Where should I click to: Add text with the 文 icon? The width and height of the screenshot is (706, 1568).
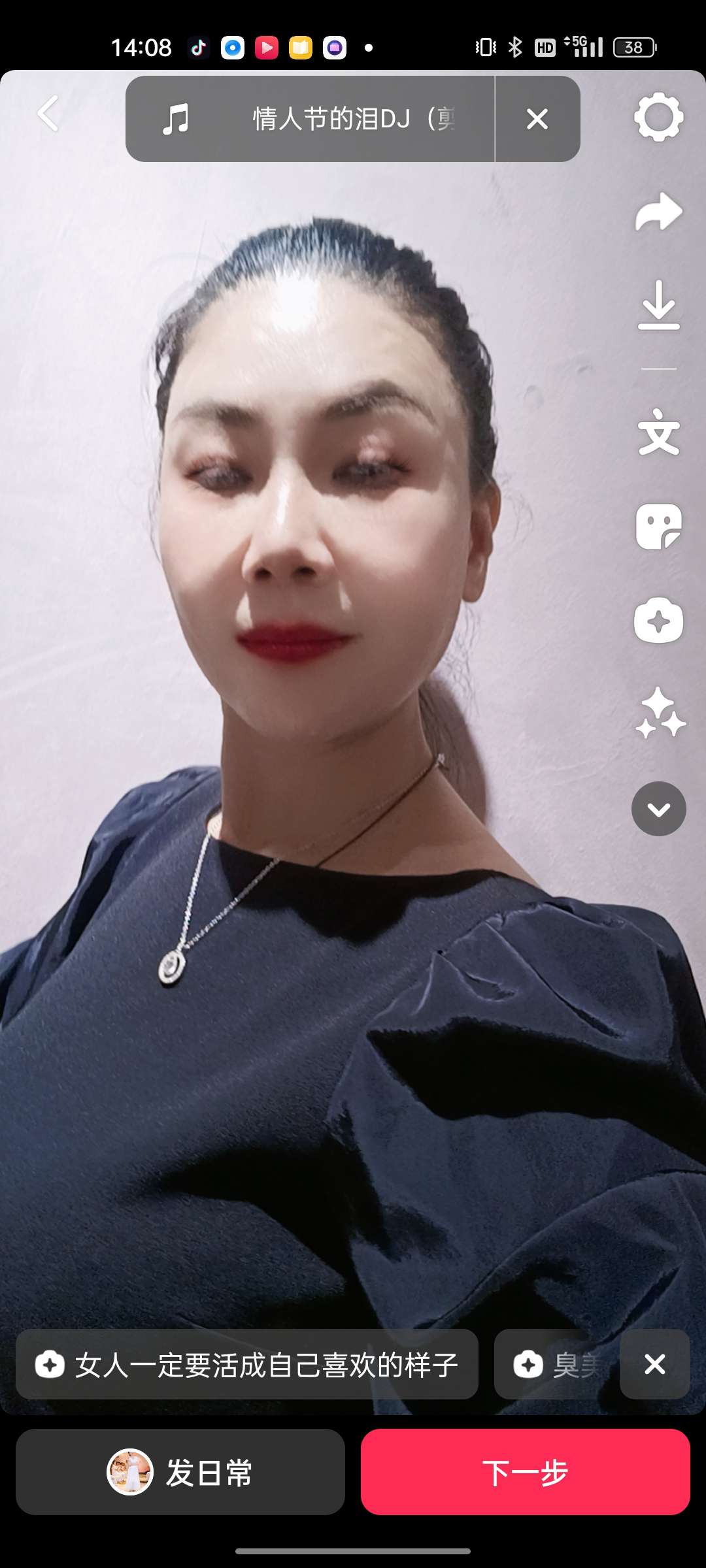(x=658, y=432)
